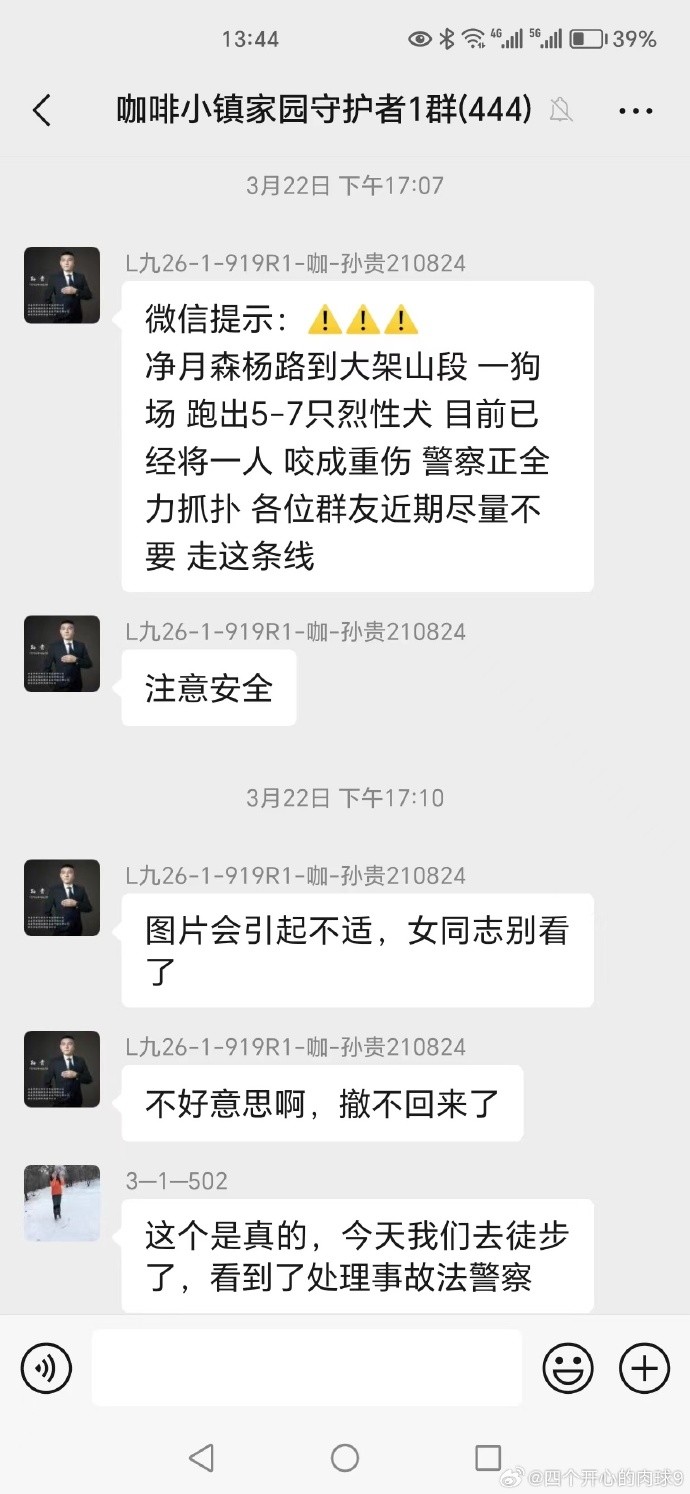Open the emoji sticker panel
Screen dimensions: 690x1494
(x=568, y=1368)
